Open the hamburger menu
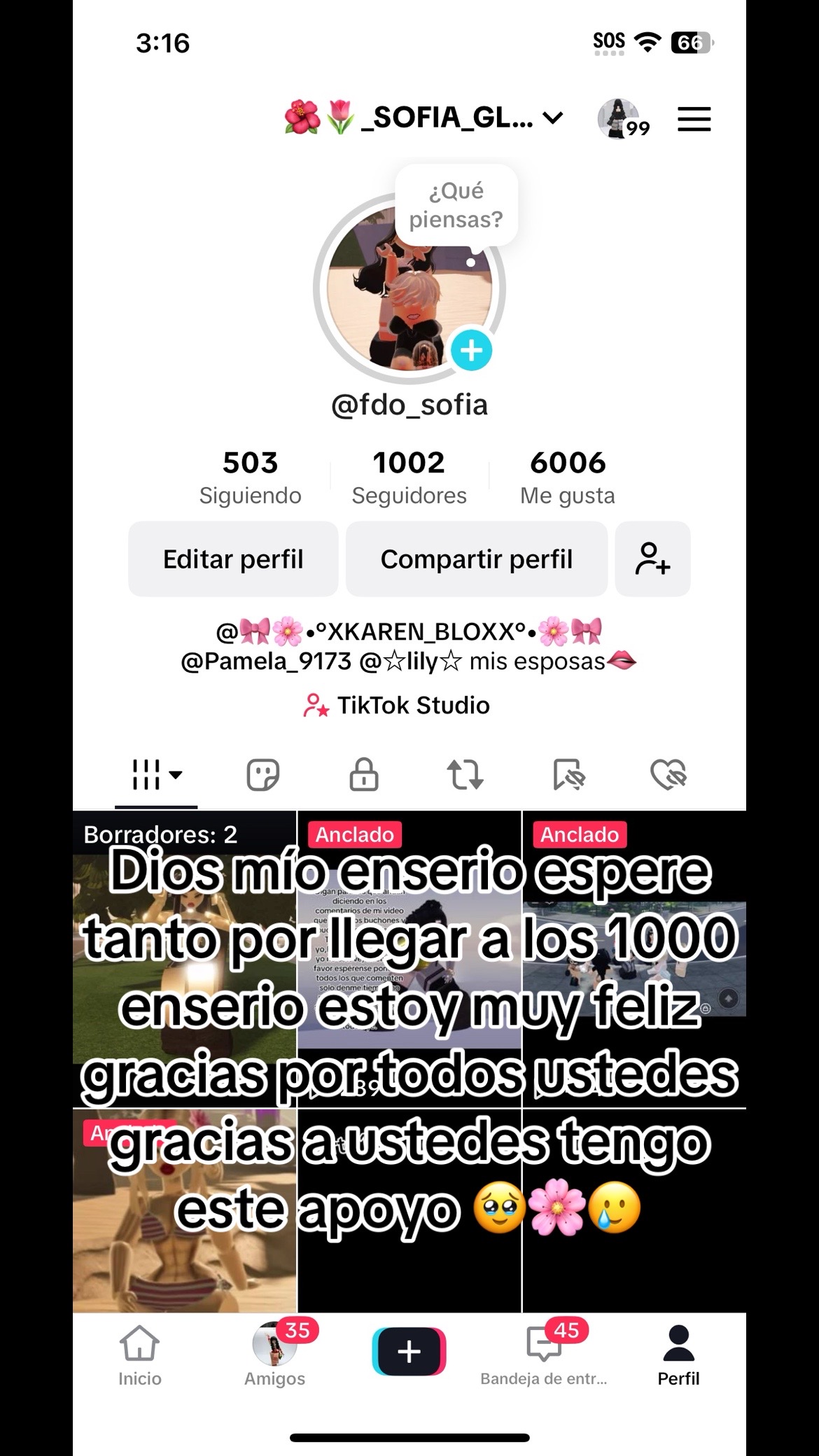The height and width of the screenshot is (1456, 819). 694,119
